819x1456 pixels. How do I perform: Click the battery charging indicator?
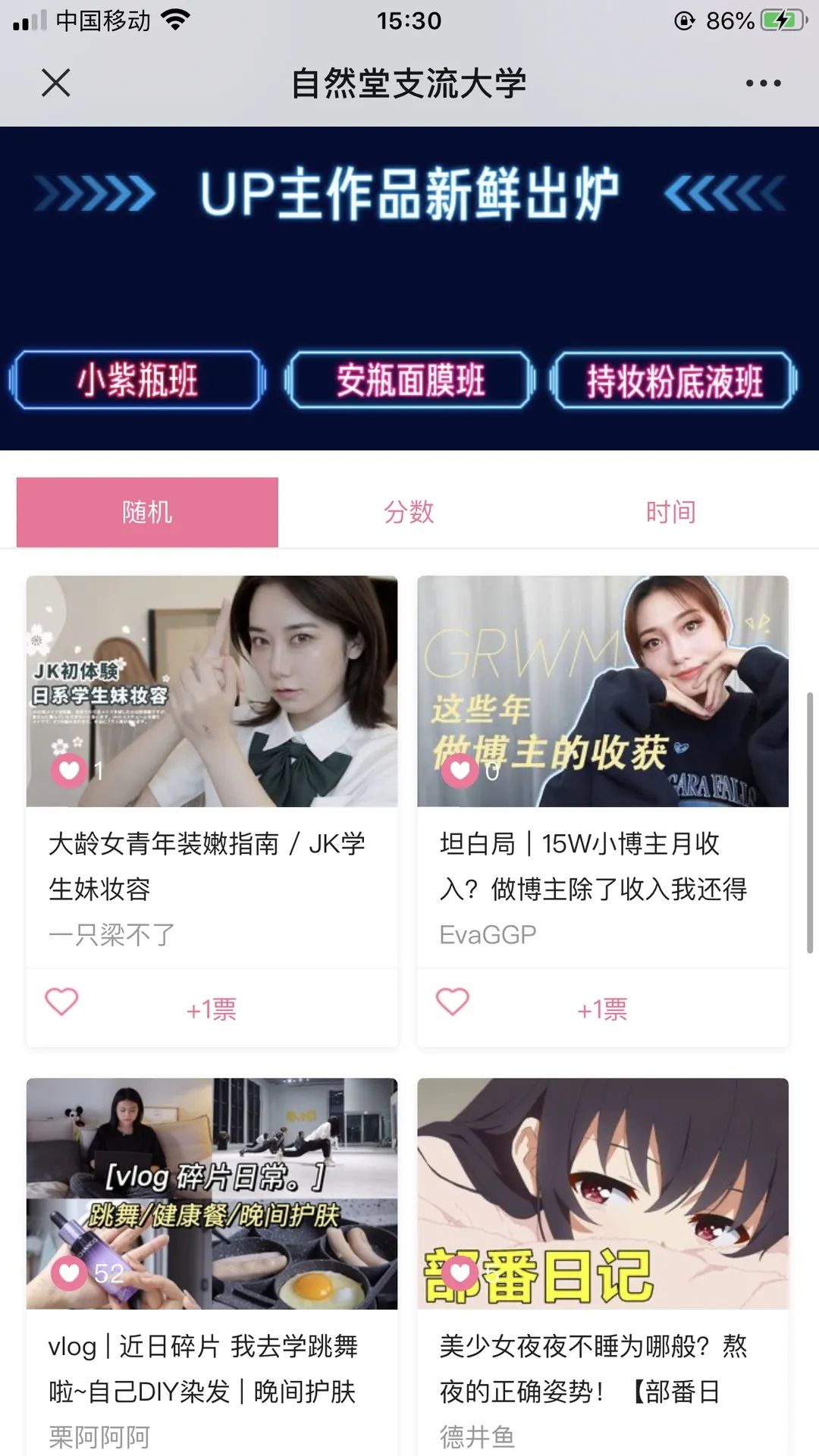pyautogui.click(x=783, y=20)
